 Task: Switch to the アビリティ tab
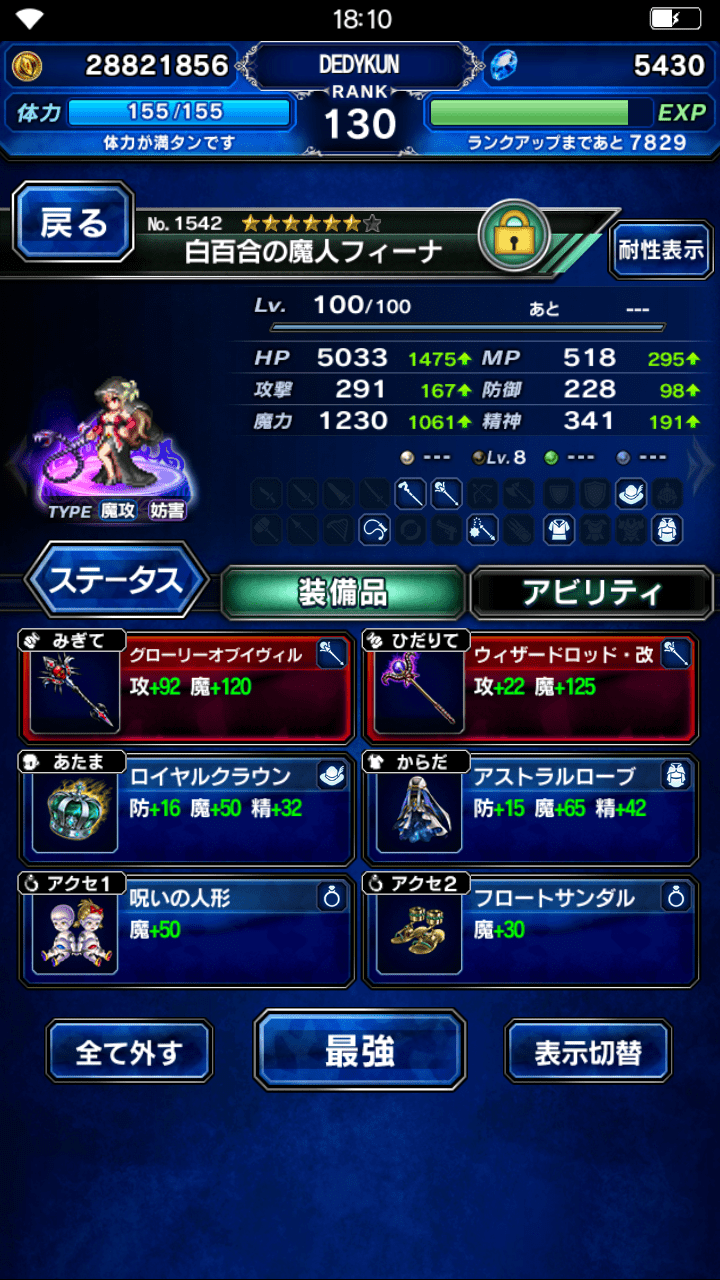(x=591, y=592)
